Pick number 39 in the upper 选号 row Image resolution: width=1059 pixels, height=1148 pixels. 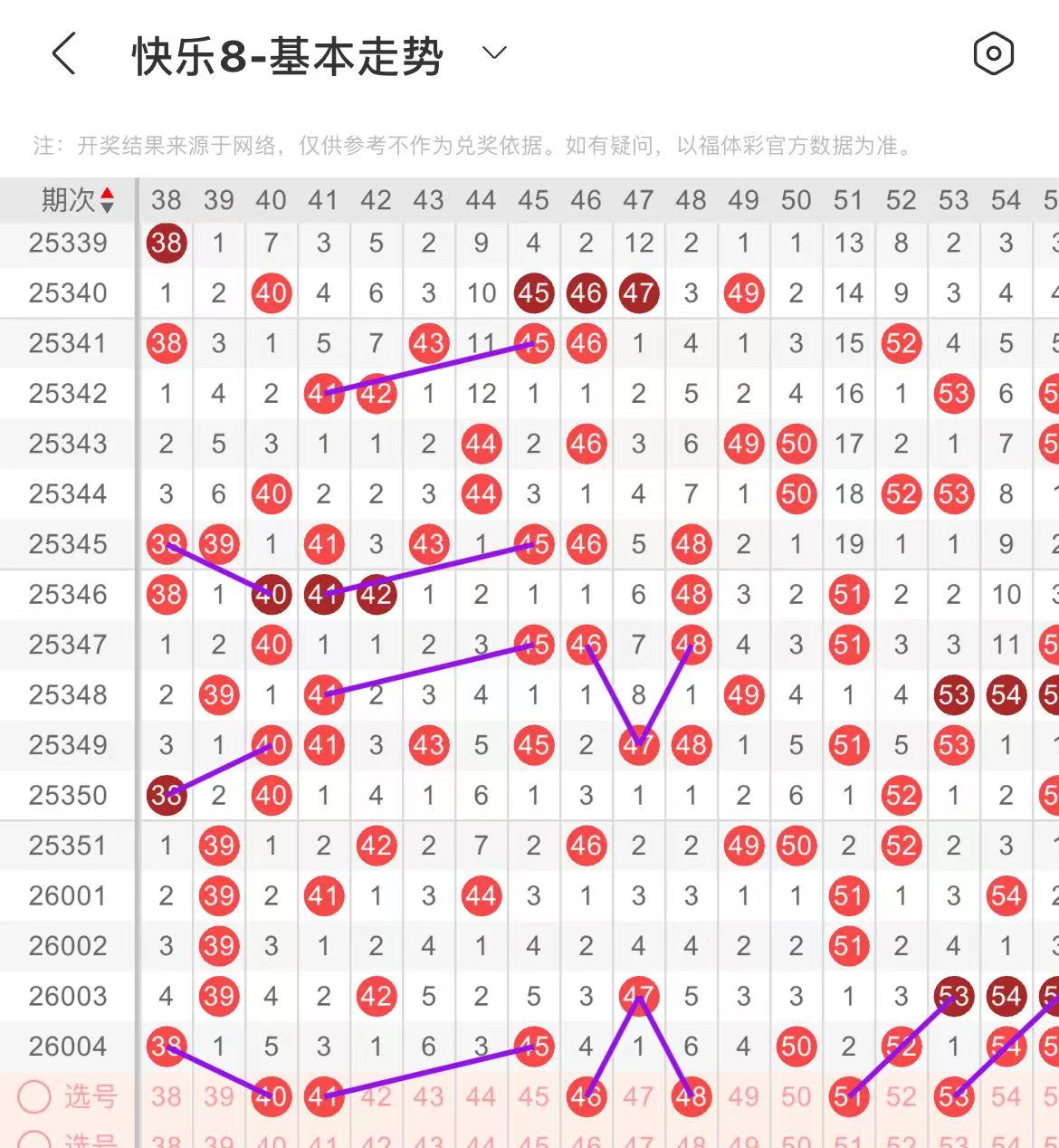tap(219, 1096)
